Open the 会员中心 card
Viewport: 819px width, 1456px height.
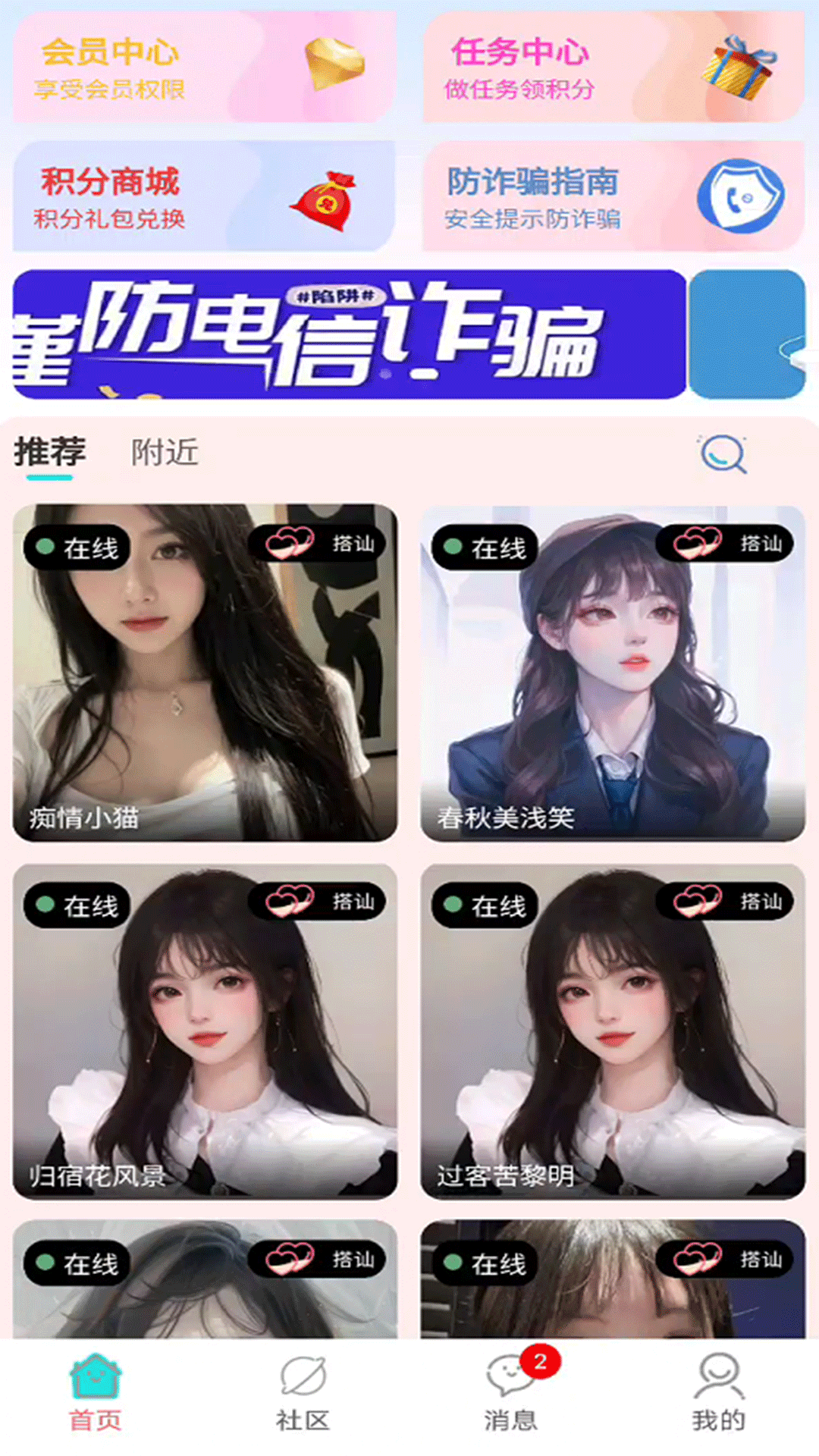(x=203, y=68)
